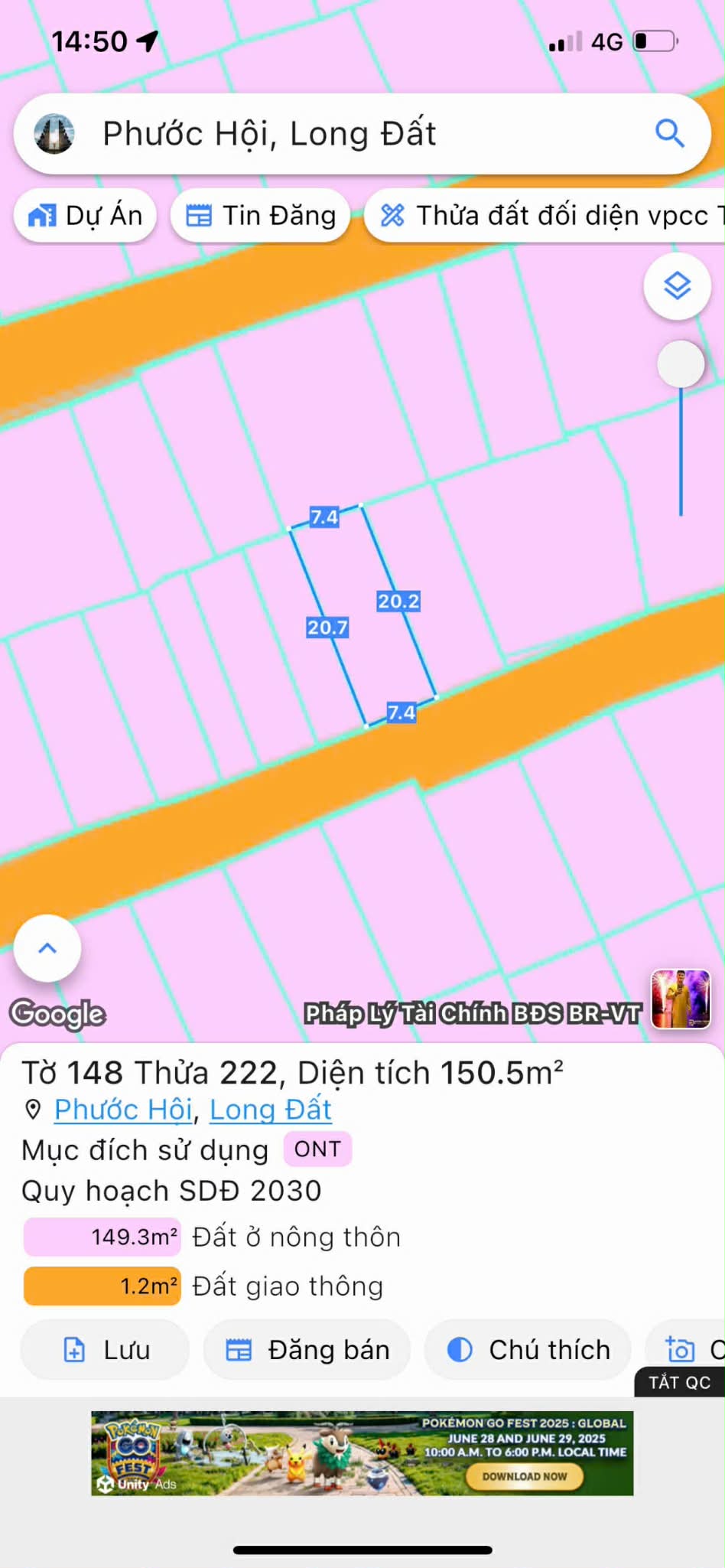Tap the location pin icon beside Phước Hội
This screenshot has height=1568, width=725.
click(x=32, y=1110)
